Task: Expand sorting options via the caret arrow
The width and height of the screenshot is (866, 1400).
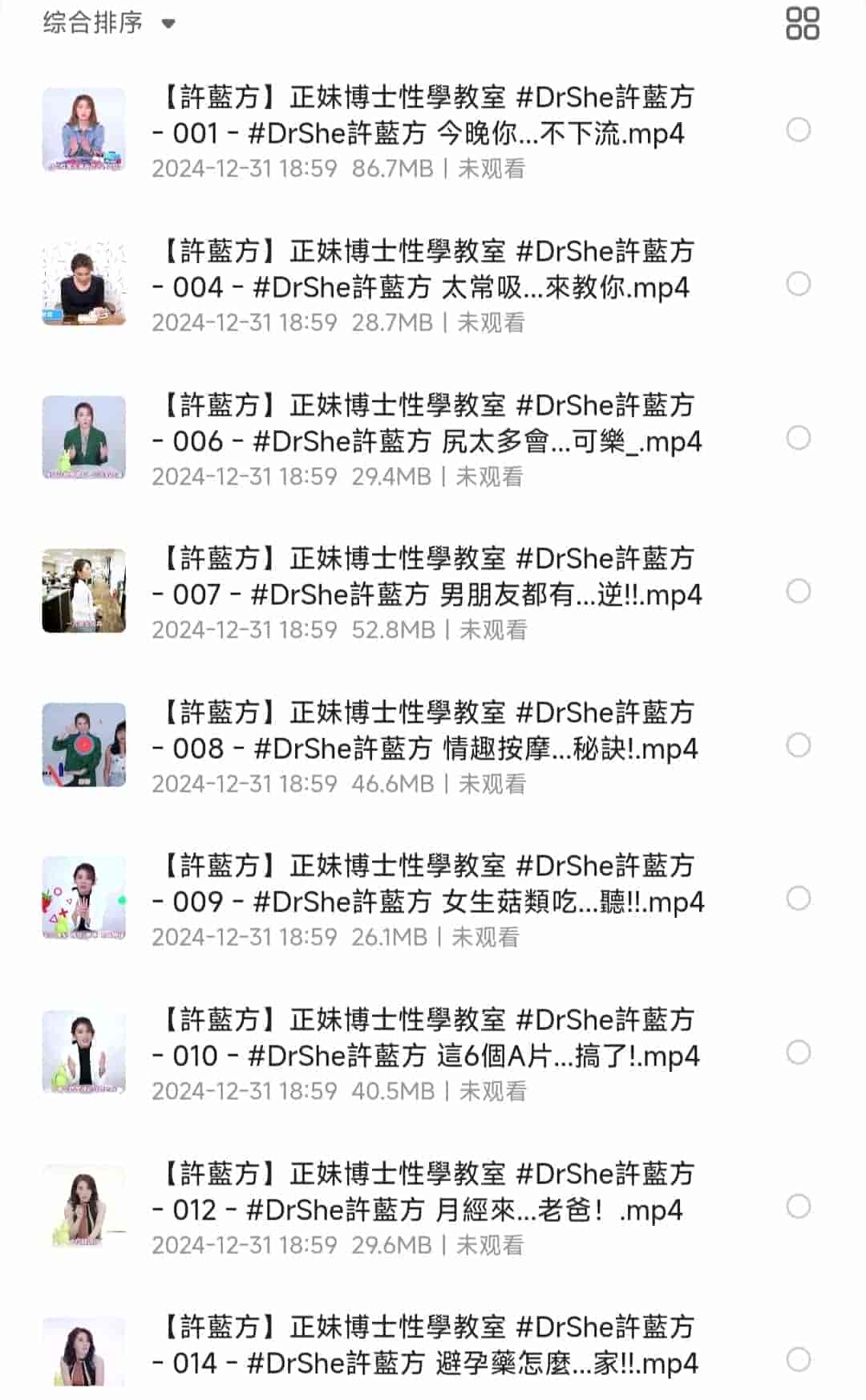Action: click(166, 26)
